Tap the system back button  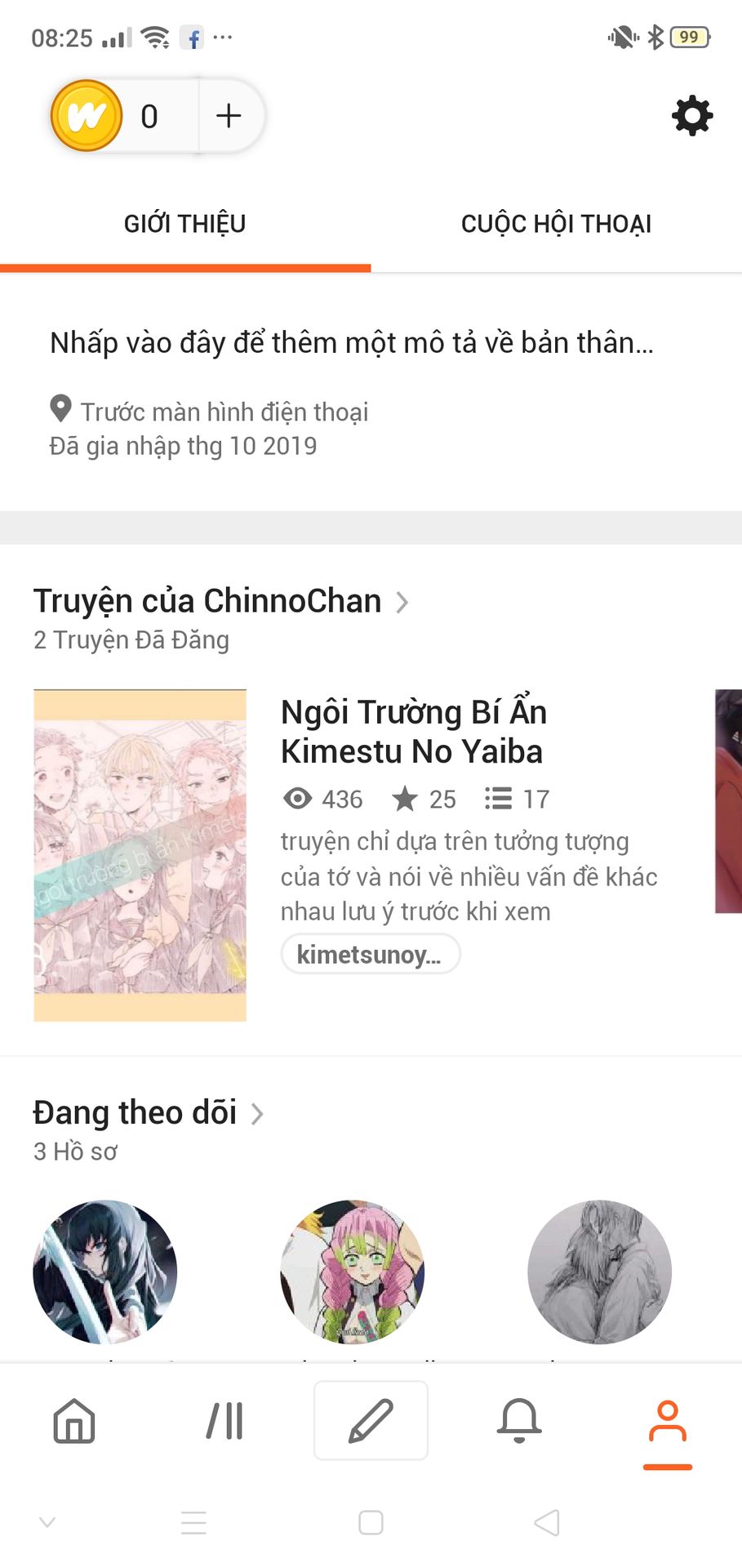(547, 1522)
